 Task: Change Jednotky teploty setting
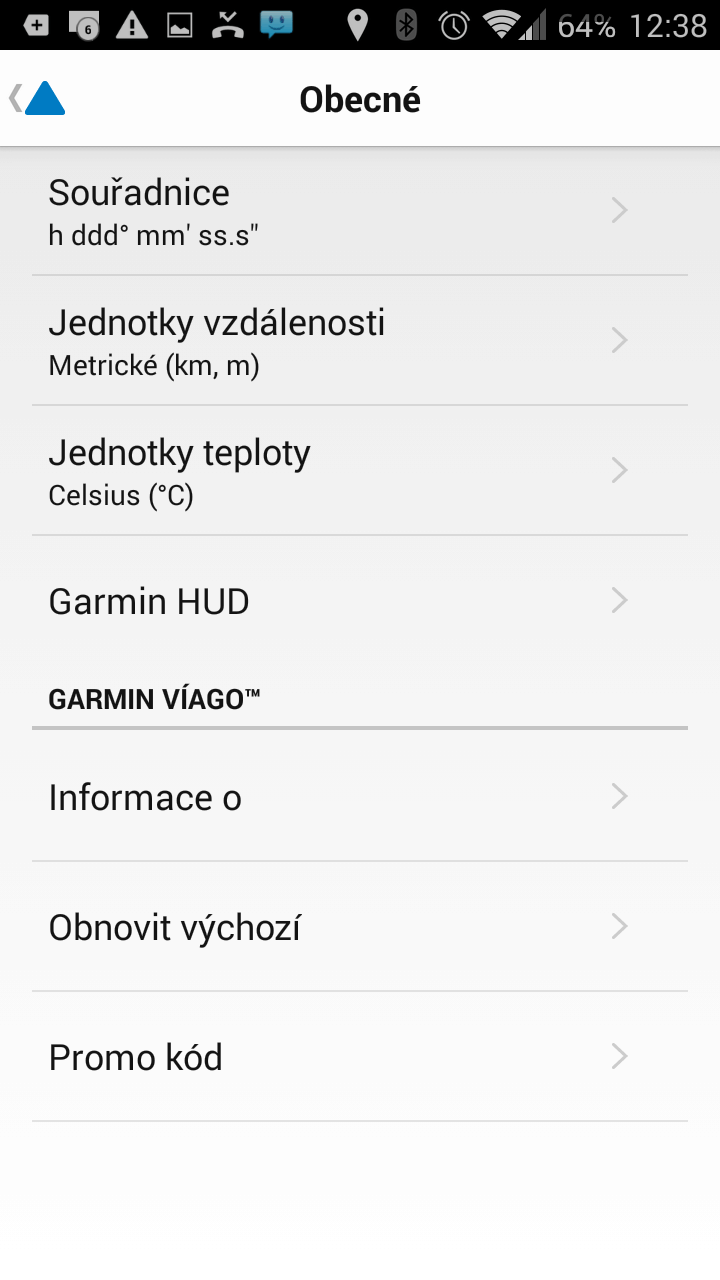[360, 471]
